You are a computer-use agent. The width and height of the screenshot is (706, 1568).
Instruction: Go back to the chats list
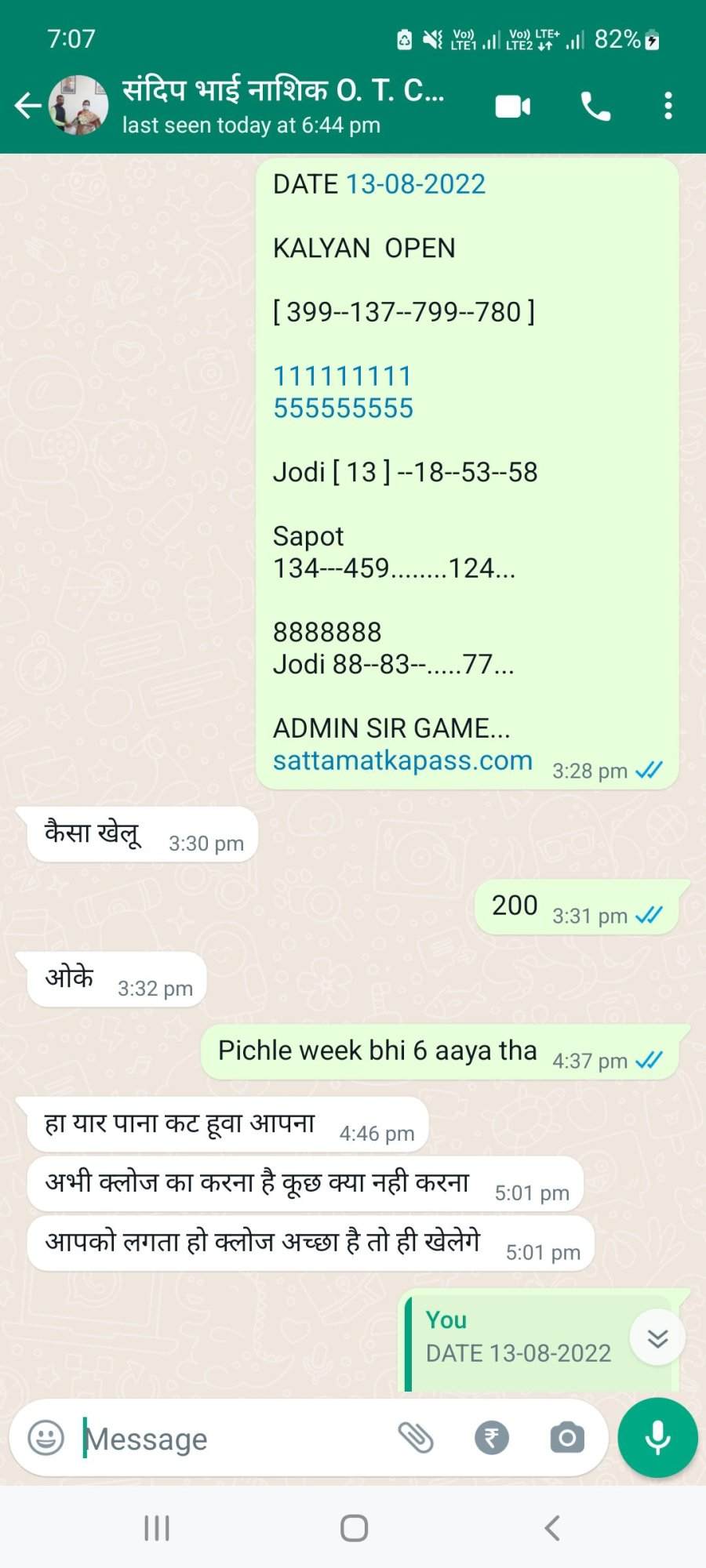(27, 105)
